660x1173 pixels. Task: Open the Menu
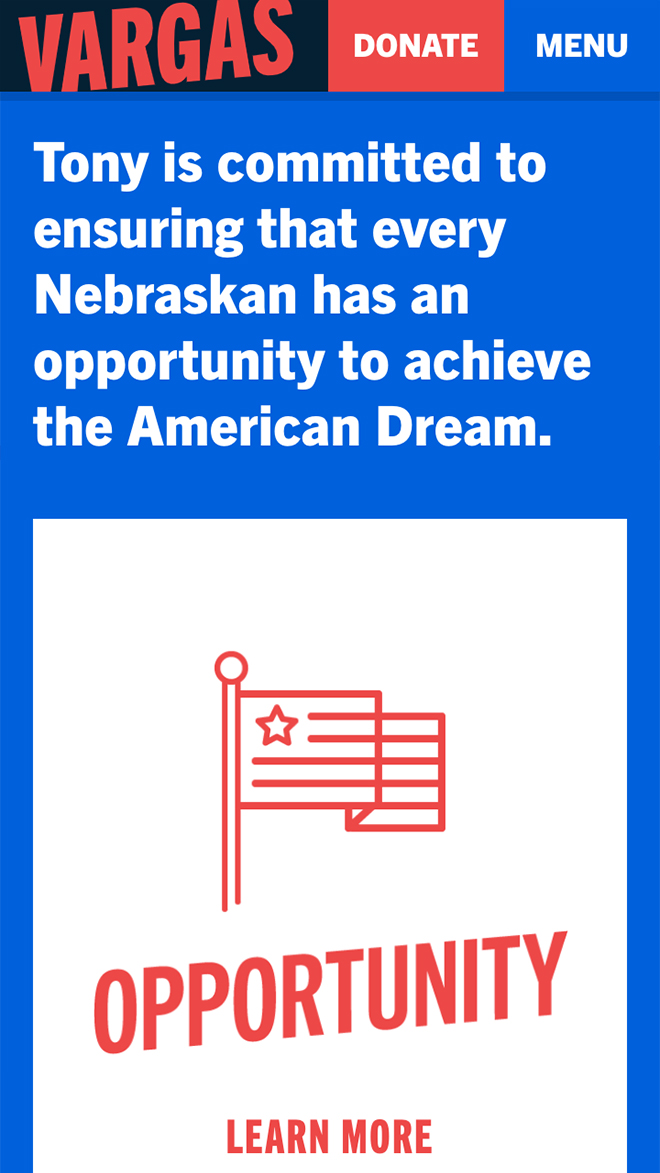[581, 46]
